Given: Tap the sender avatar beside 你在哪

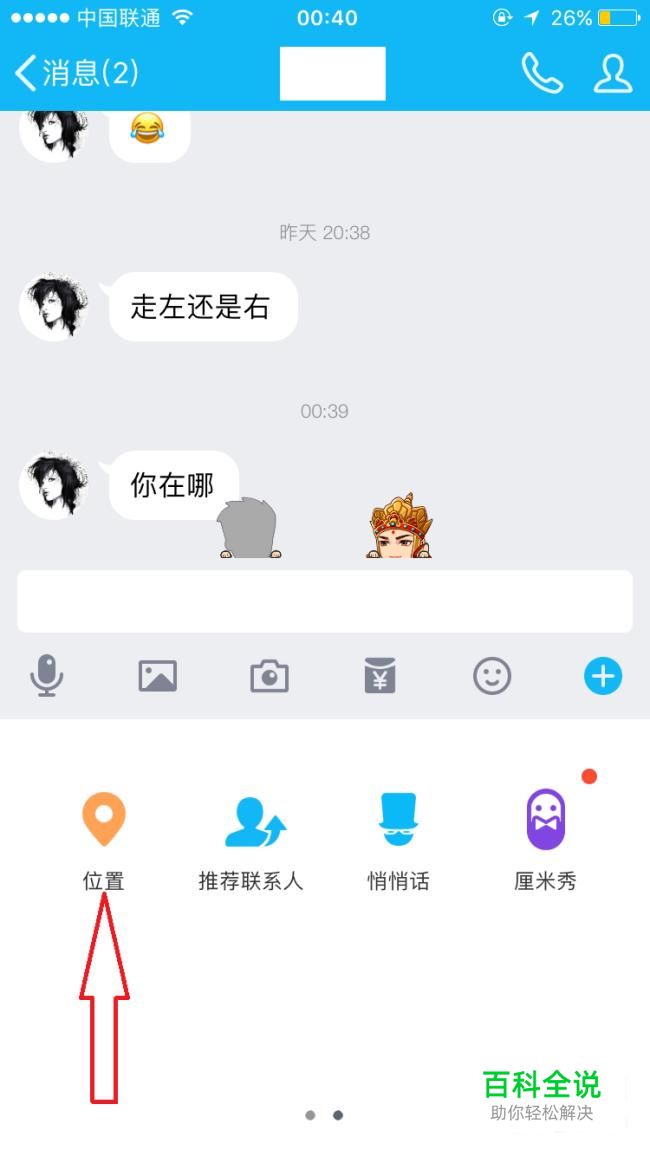Looking at the screenshot, I should click(54, 485).
